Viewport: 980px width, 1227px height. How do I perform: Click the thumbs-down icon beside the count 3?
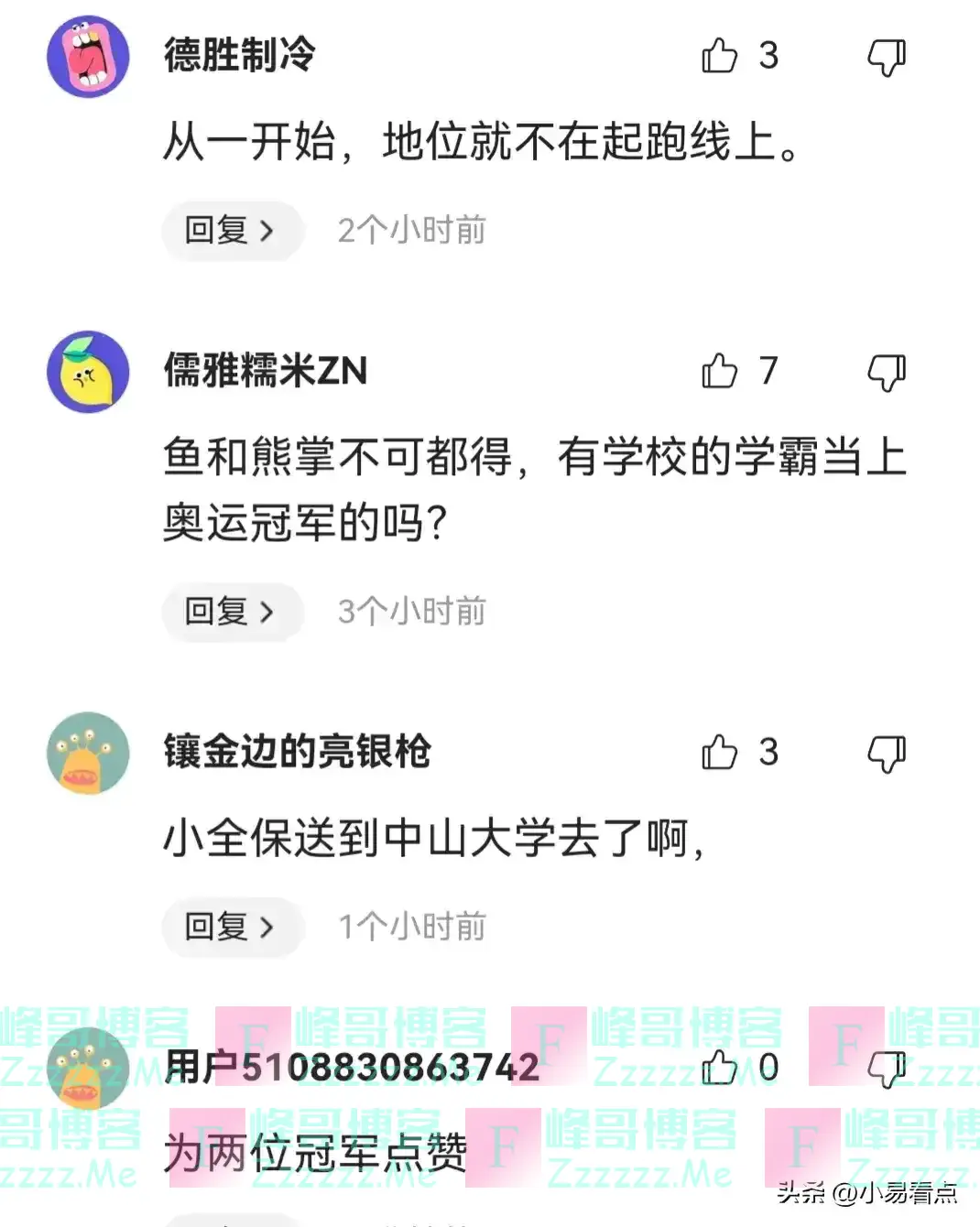click(885, 57)
